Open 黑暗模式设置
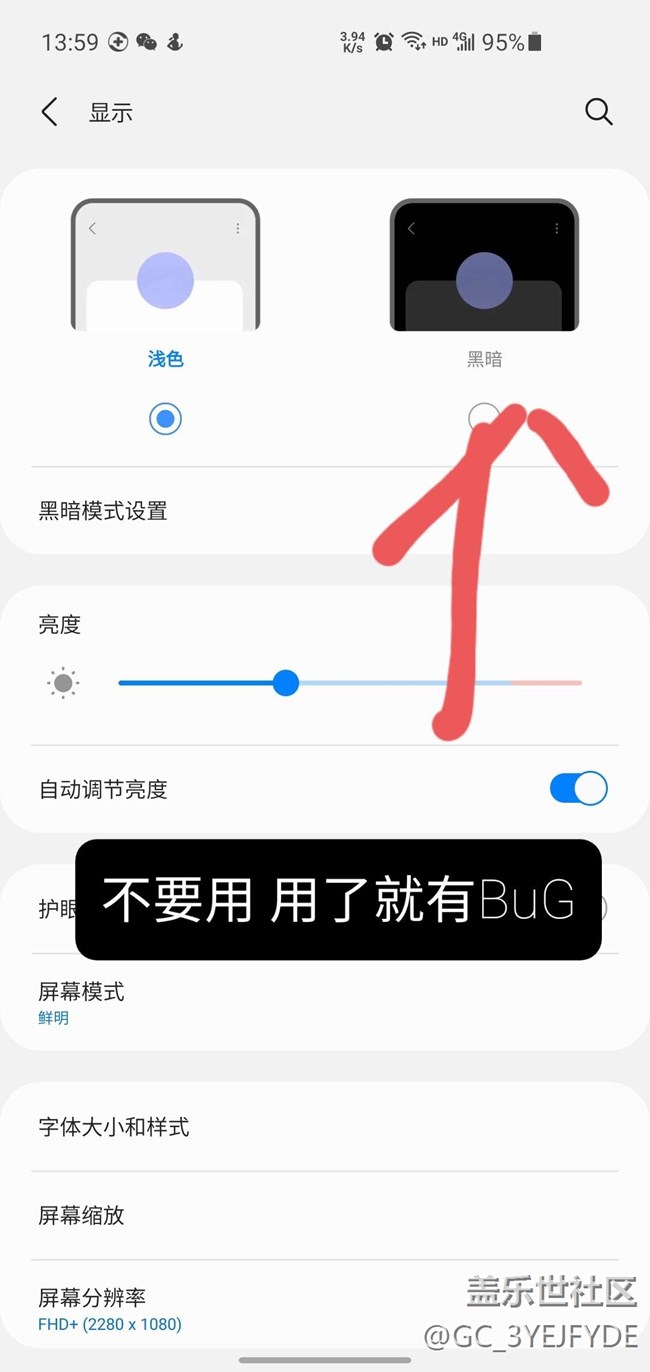 click(x=103, y=511)
